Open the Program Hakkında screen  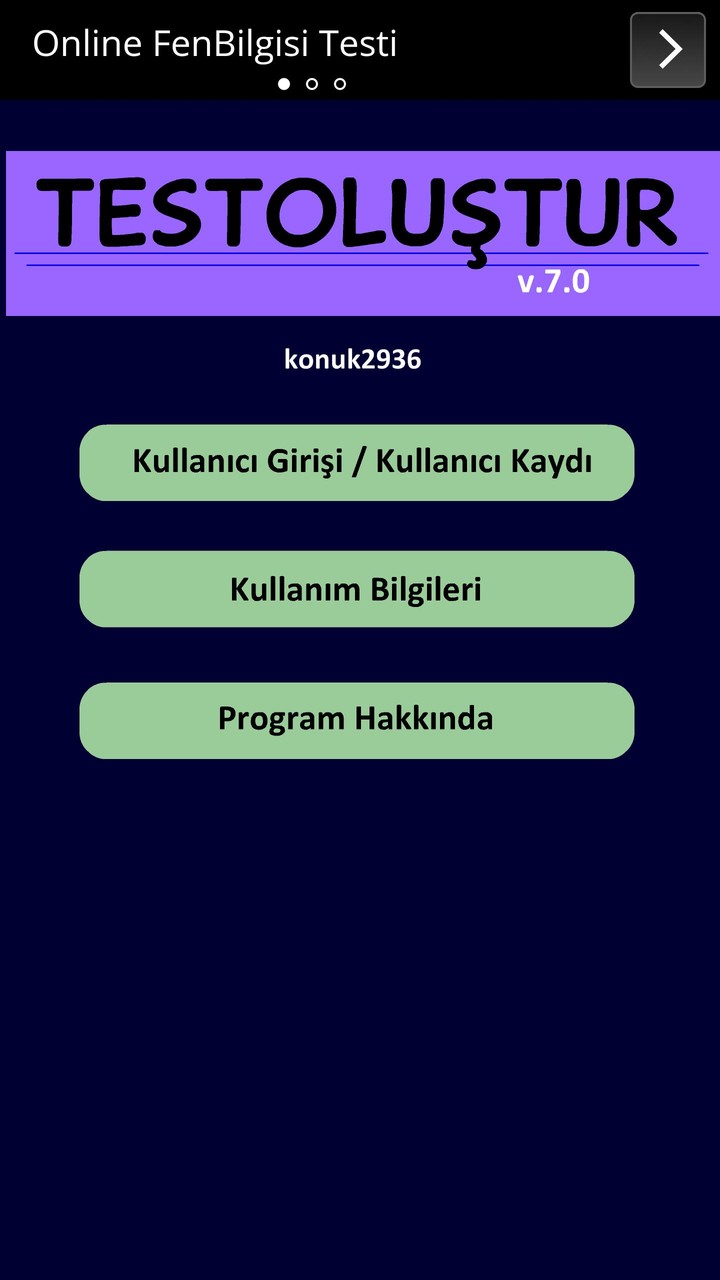tap(357, 719)
